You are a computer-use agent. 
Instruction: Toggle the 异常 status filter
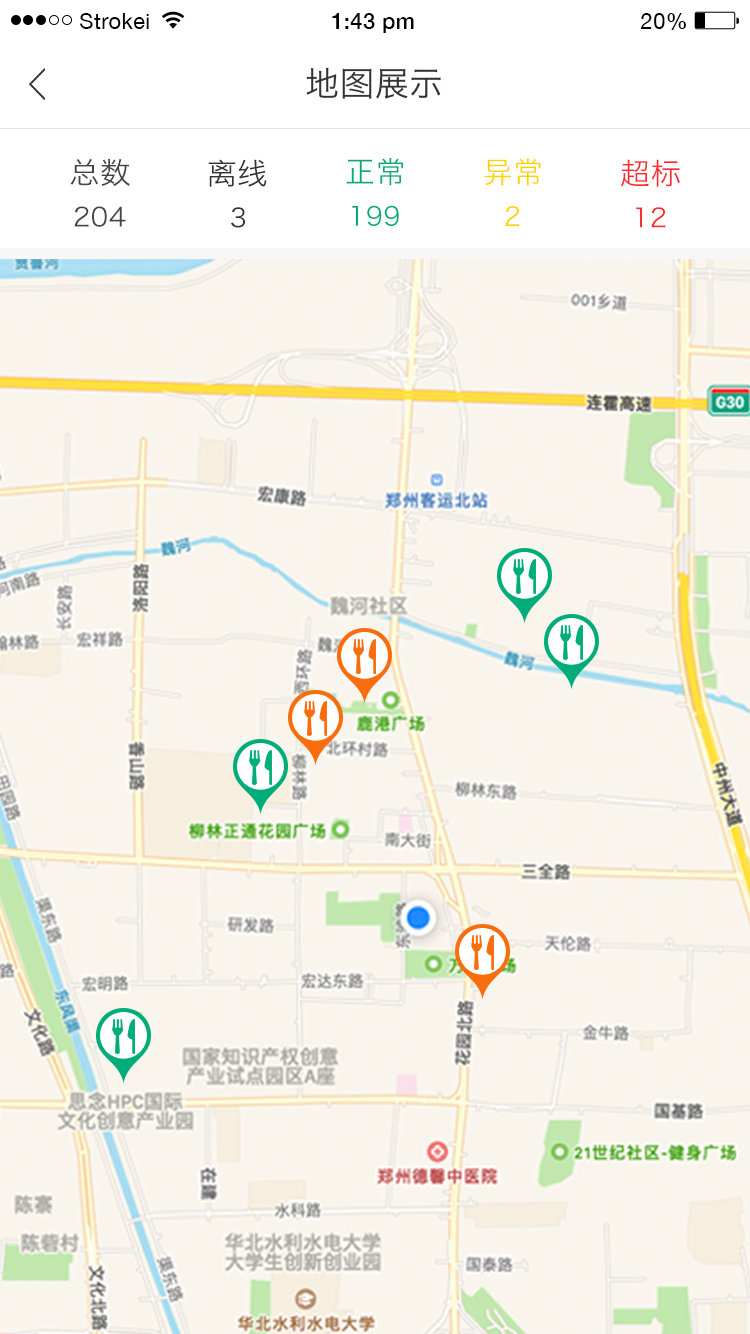[x=512, y=190]
